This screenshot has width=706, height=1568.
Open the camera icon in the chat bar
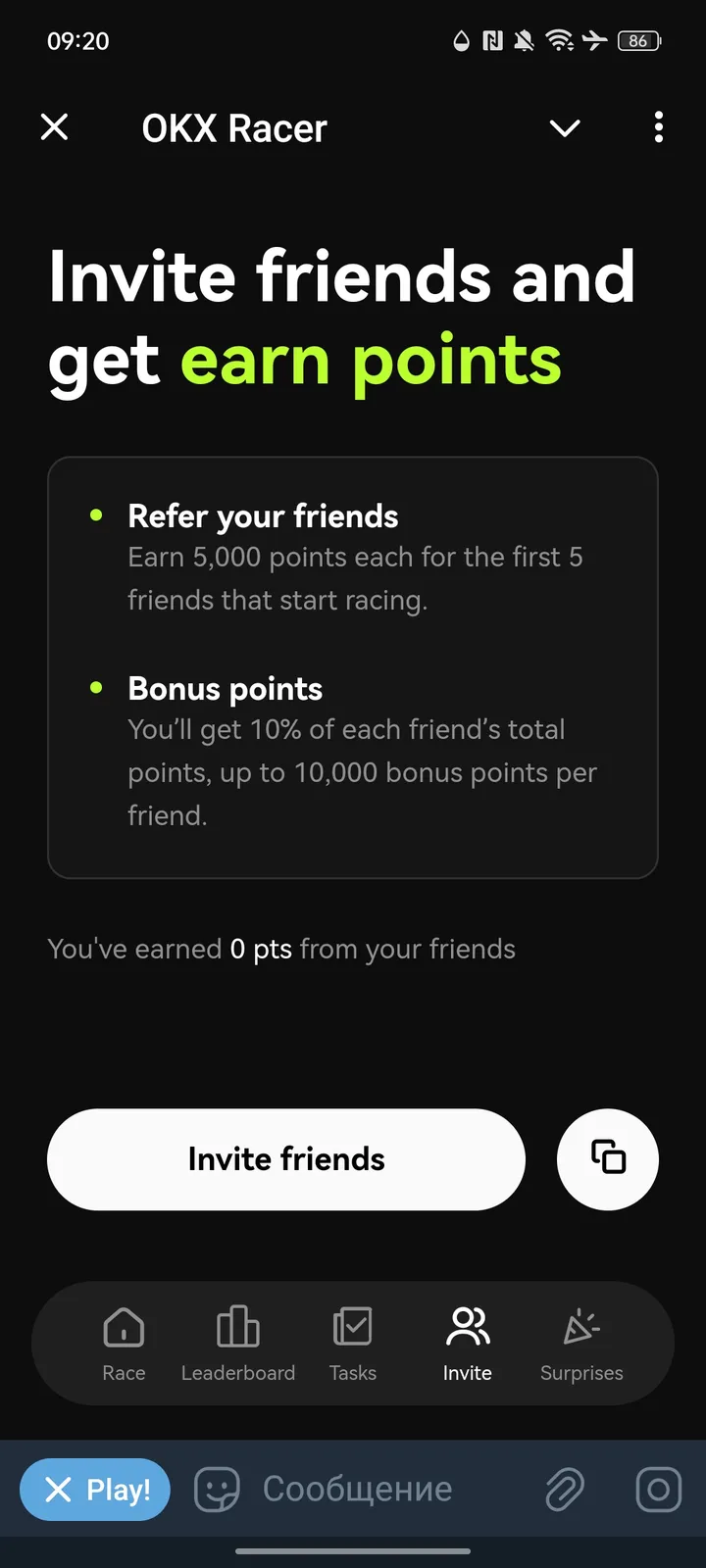658,1490
